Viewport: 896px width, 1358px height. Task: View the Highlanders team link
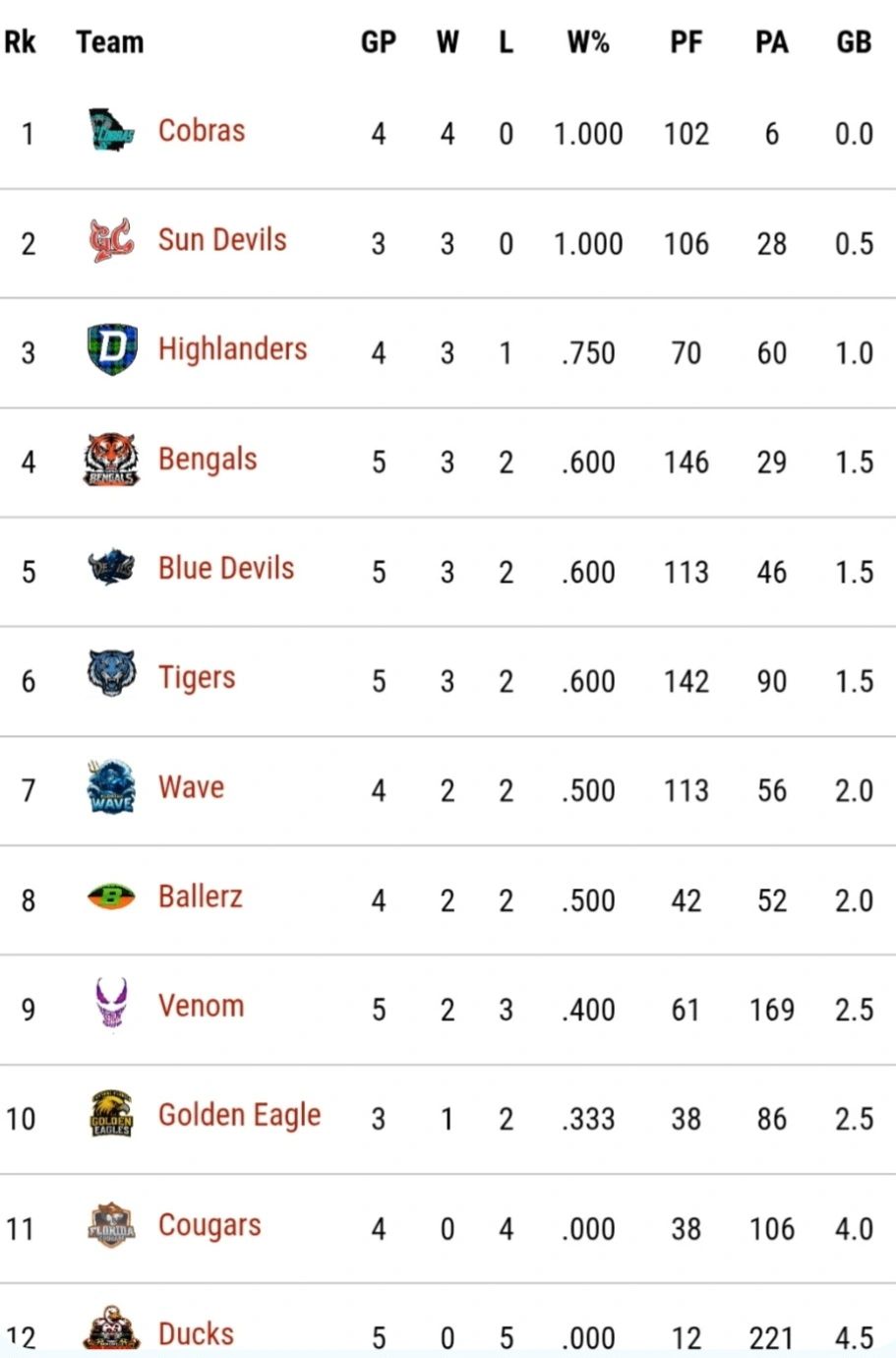coord(232,349)
